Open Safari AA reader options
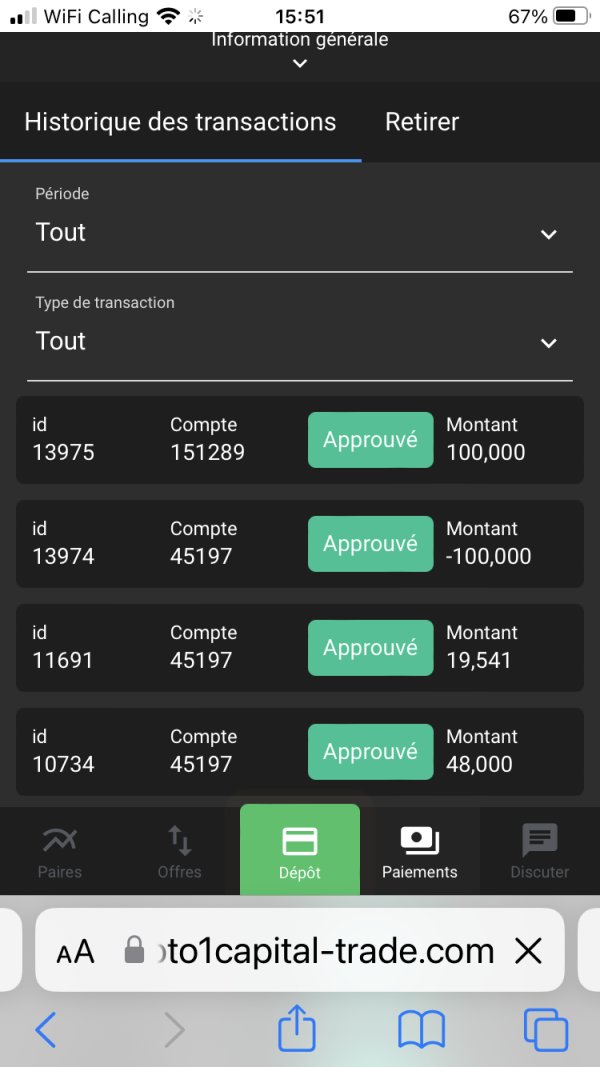This screenshot has width=600, height=1067. pos(75,951)
